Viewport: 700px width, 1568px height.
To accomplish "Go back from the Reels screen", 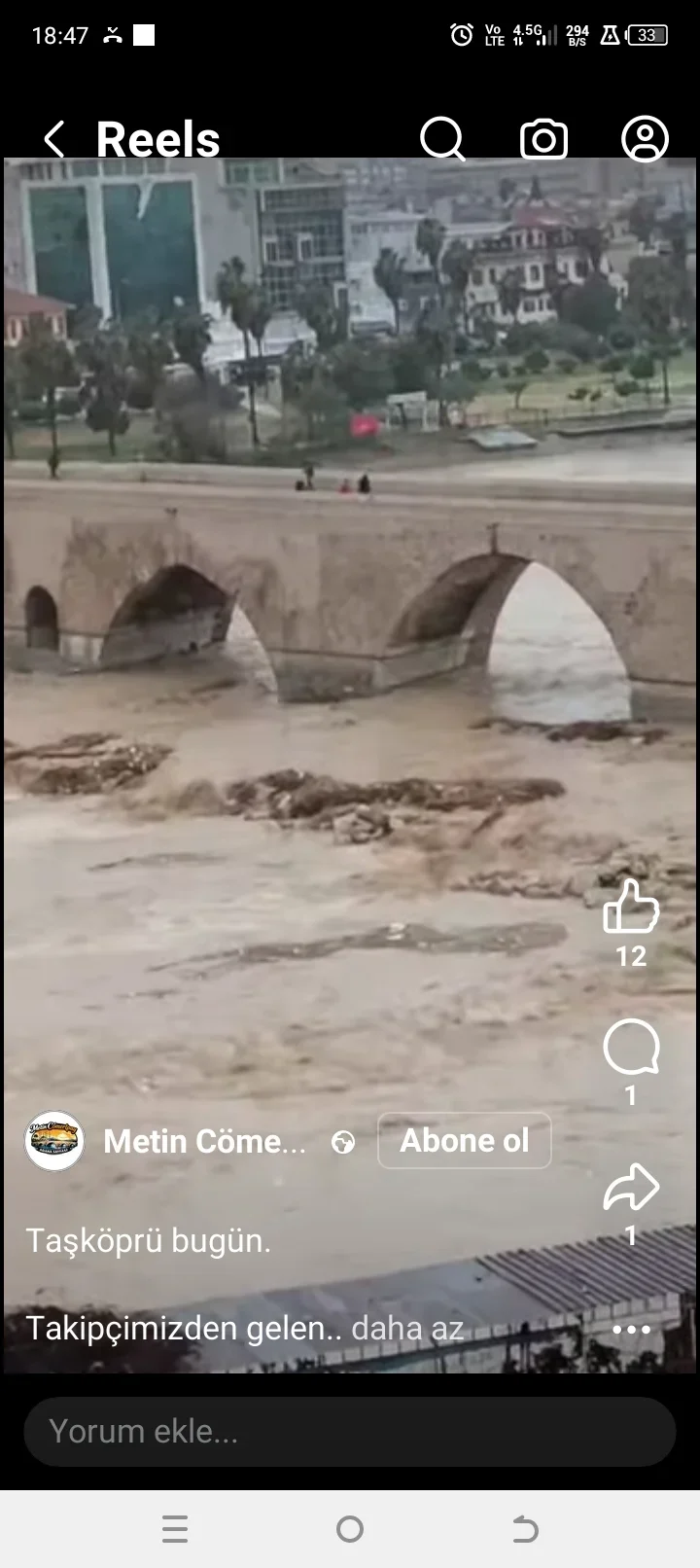I will coord(54,139).
